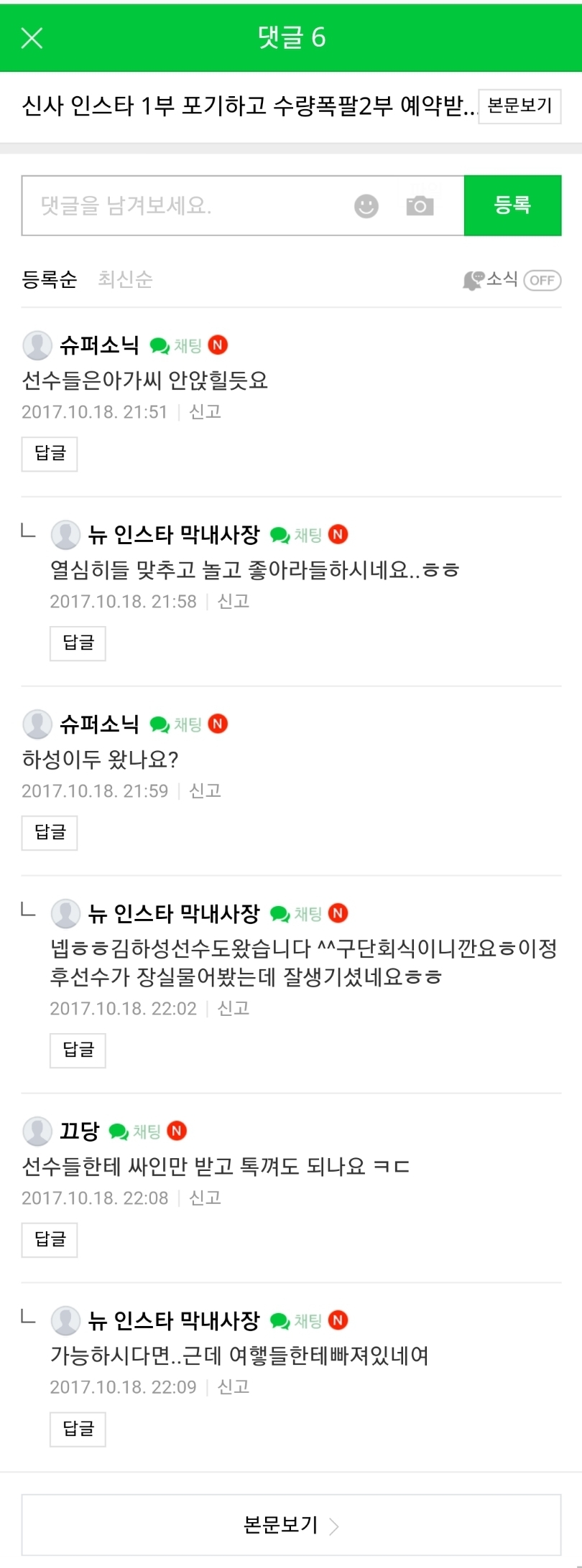Start 채팅 with 끄당
Image resolution: width=582 pixels, height=1568 pixels.
coord(137,1131)
